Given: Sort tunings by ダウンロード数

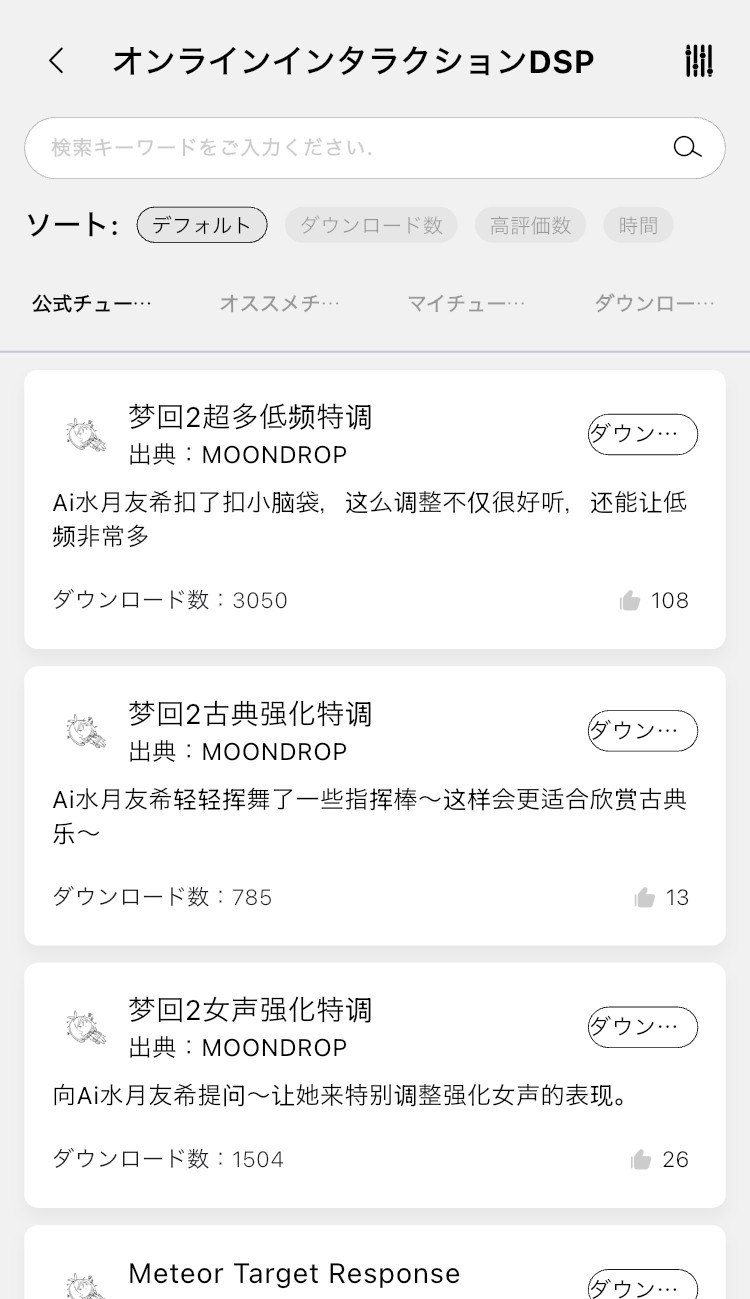Looking at the screenshot, I should (x=371, y=225).
